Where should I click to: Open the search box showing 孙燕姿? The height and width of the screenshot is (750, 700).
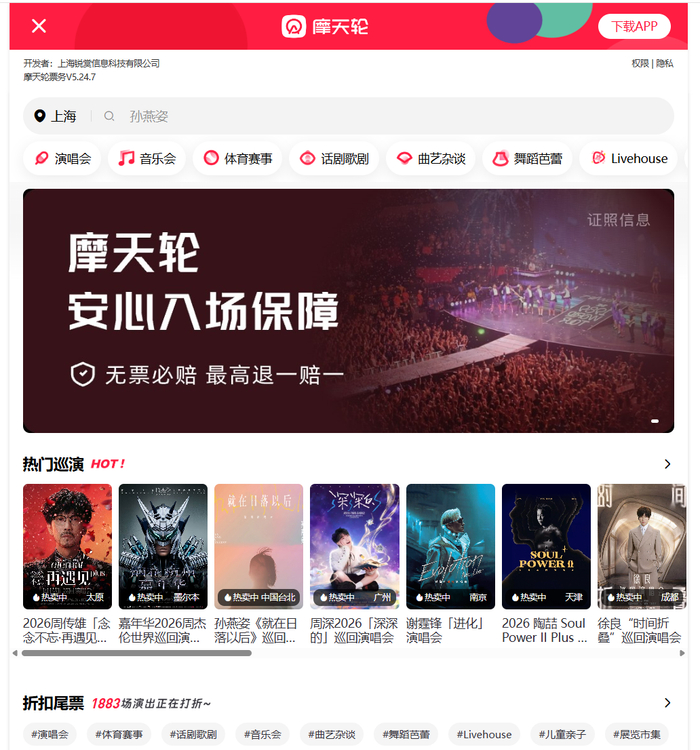[380, 116]
